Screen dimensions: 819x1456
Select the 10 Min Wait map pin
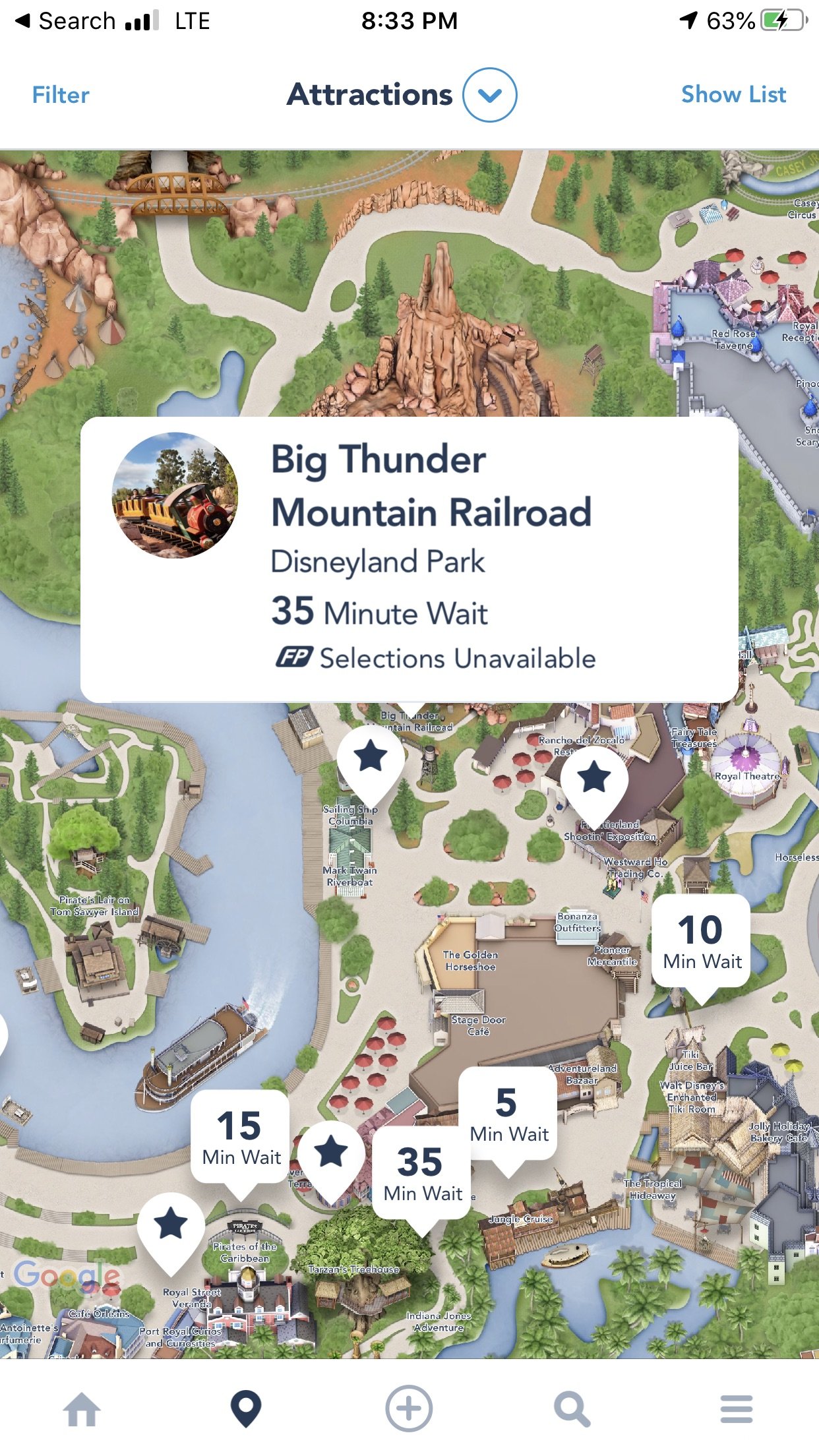click(701, 941)
